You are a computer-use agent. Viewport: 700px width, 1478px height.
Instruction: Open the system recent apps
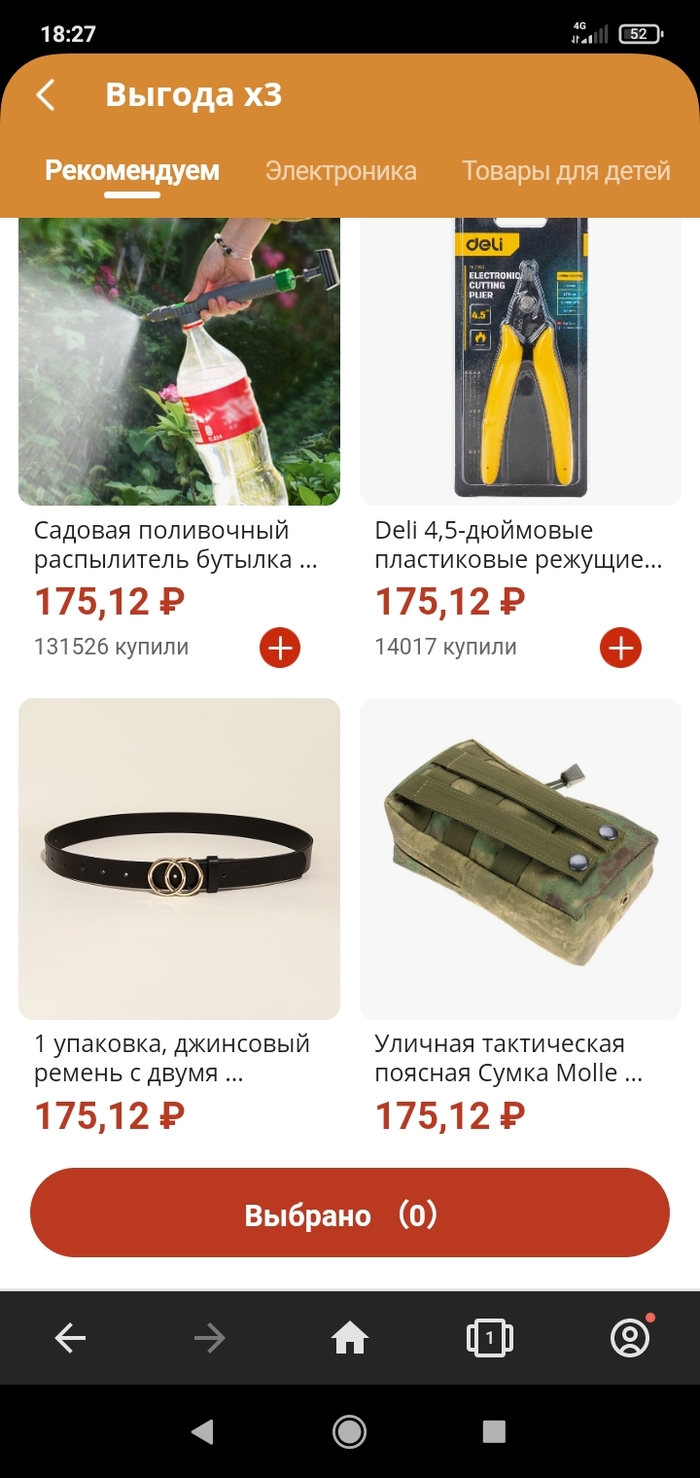coord(494,1432)
